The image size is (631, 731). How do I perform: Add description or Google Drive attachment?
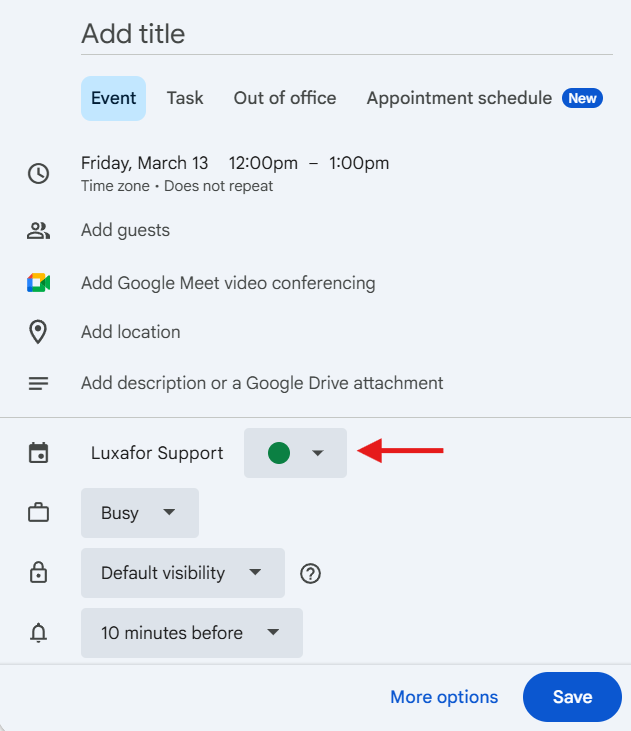coord(262,383)
